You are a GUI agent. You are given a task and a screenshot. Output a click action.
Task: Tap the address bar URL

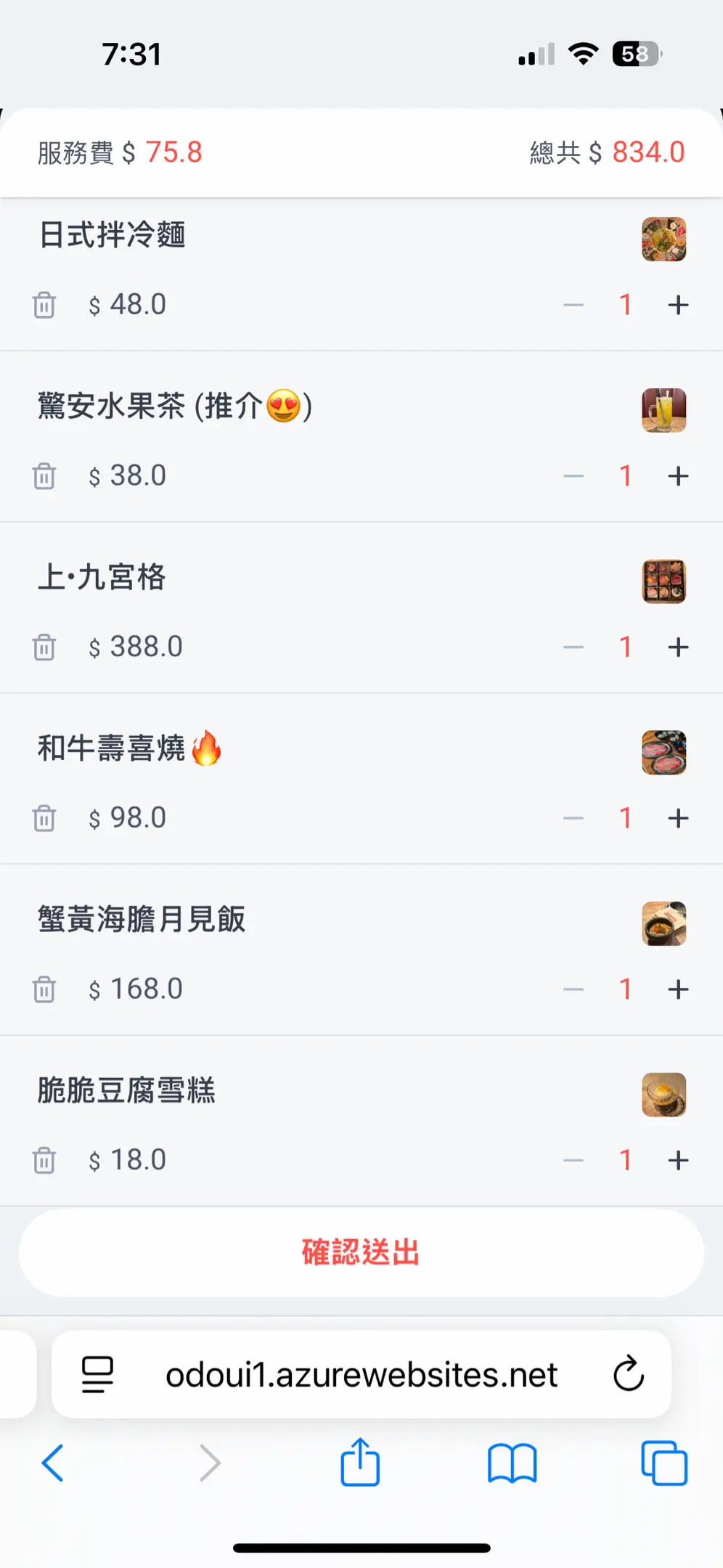361,1374
